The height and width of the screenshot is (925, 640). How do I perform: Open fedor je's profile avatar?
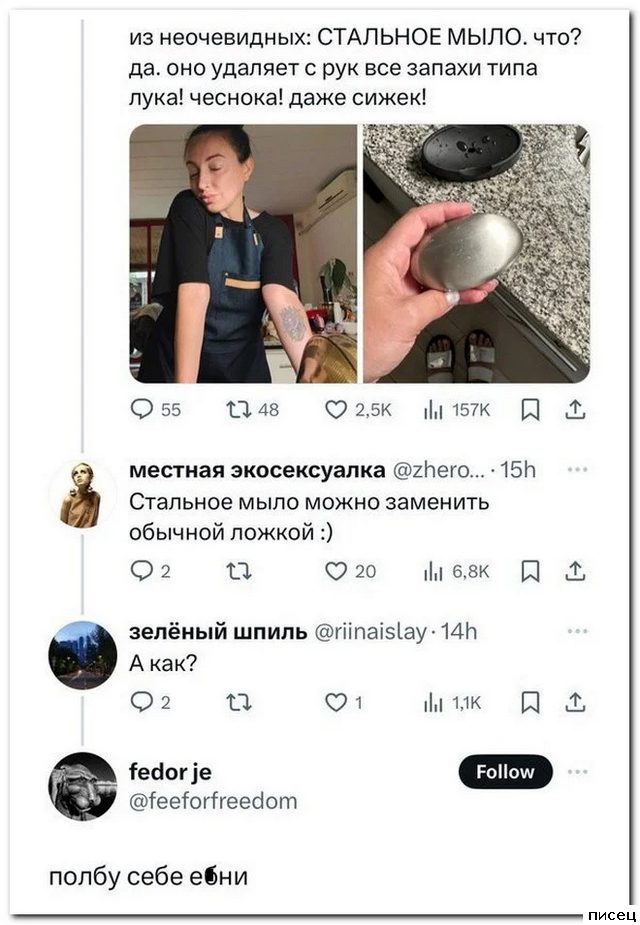(x=82, y=786)
